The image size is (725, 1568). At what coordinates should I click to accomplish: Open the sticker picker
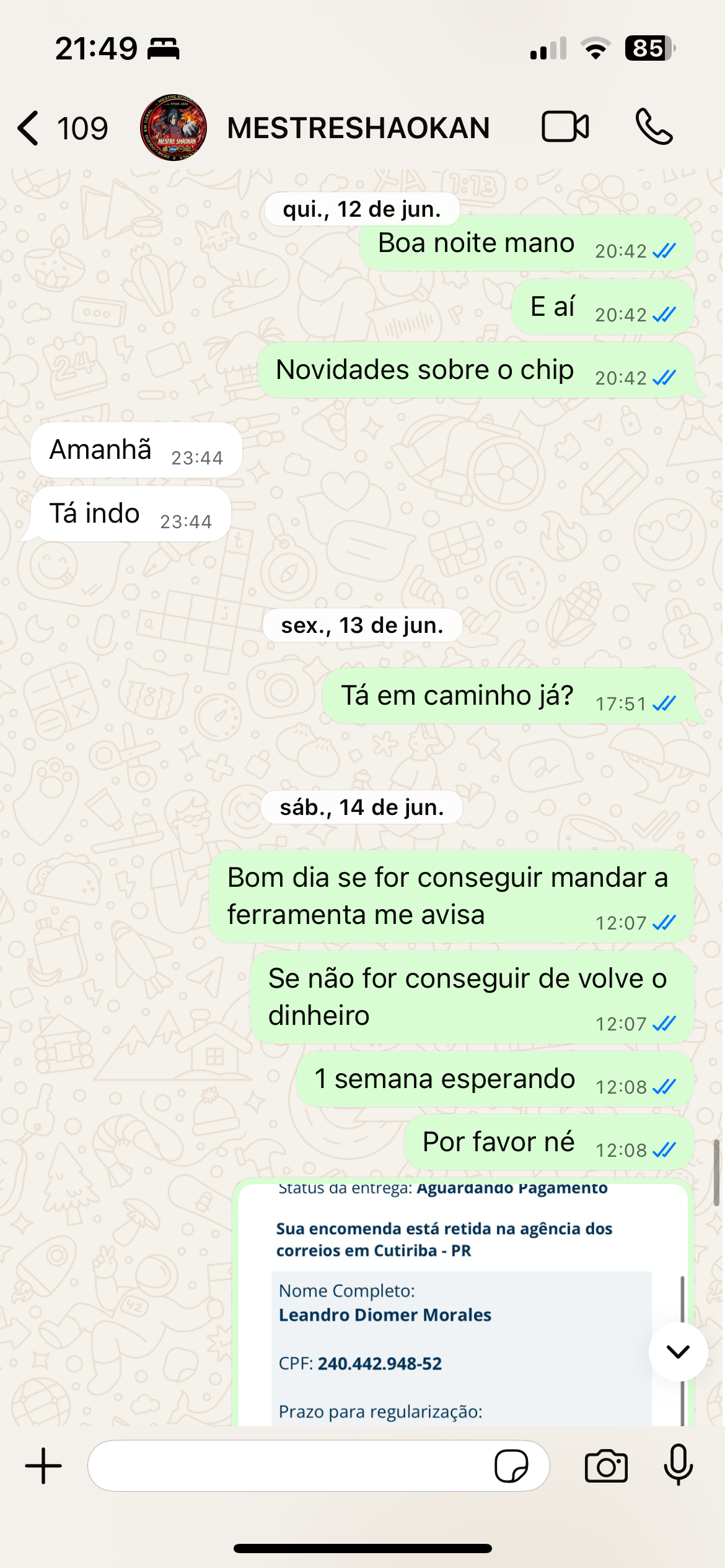coord(511,1466)
